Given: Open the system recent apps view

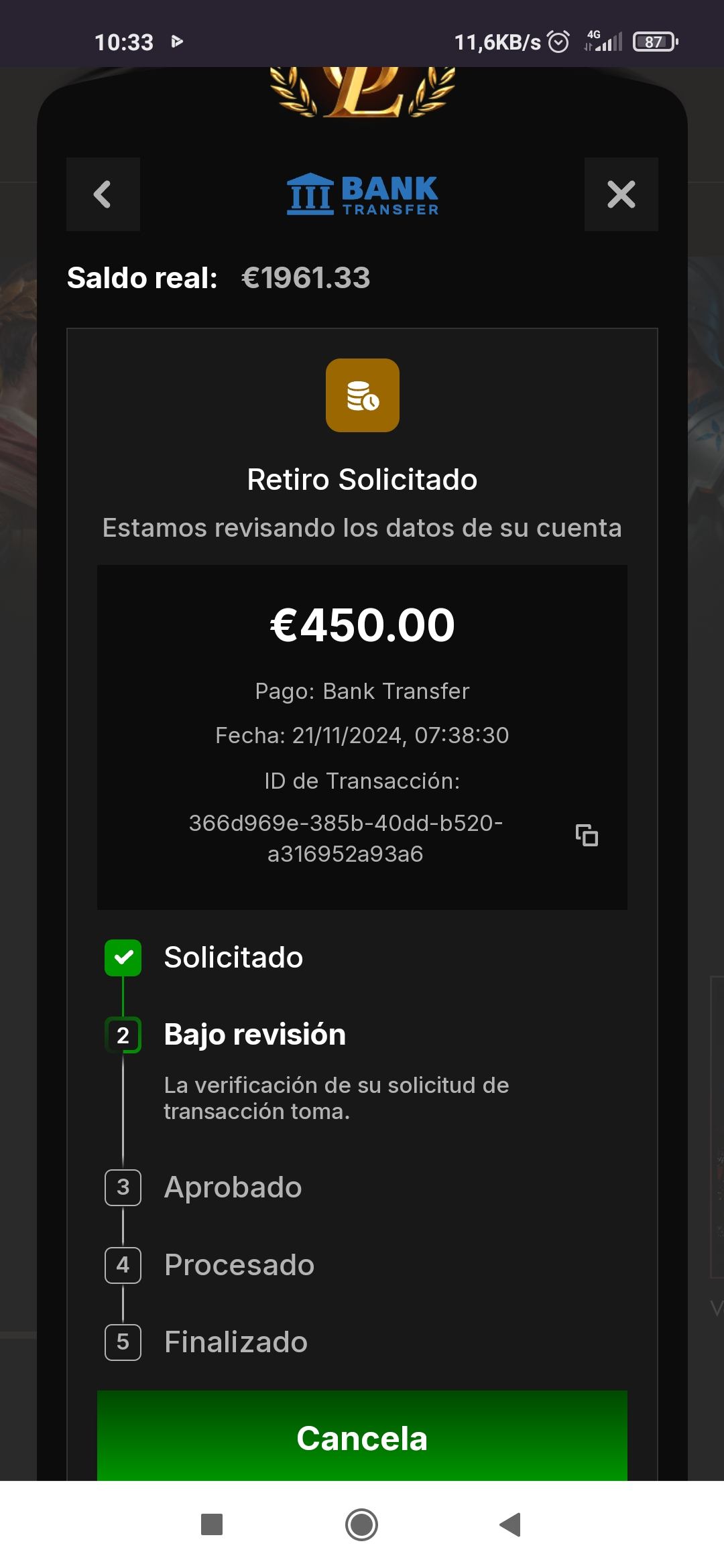Looking at the screenshot, I should click(x=212, y=1524).
